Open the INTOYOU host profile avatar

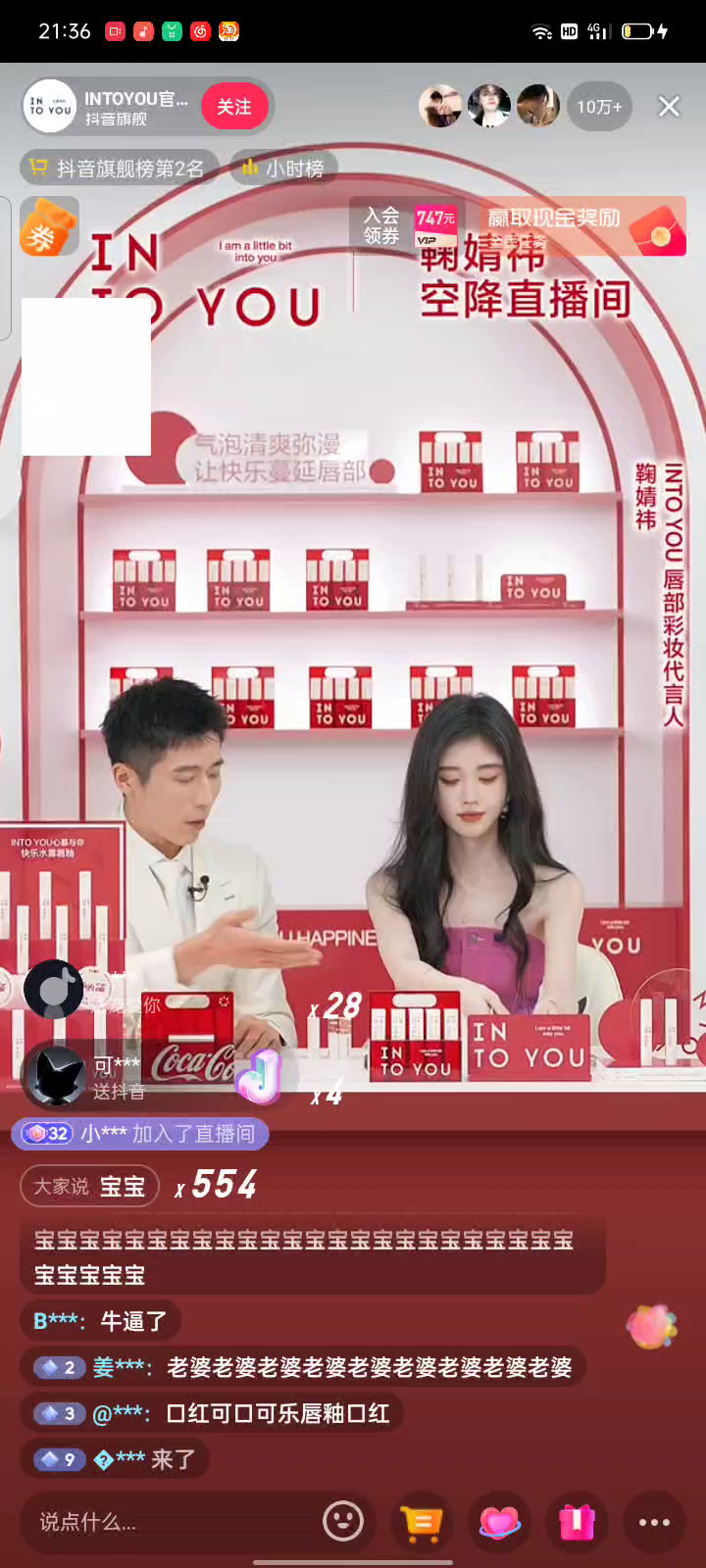[50, 106]
